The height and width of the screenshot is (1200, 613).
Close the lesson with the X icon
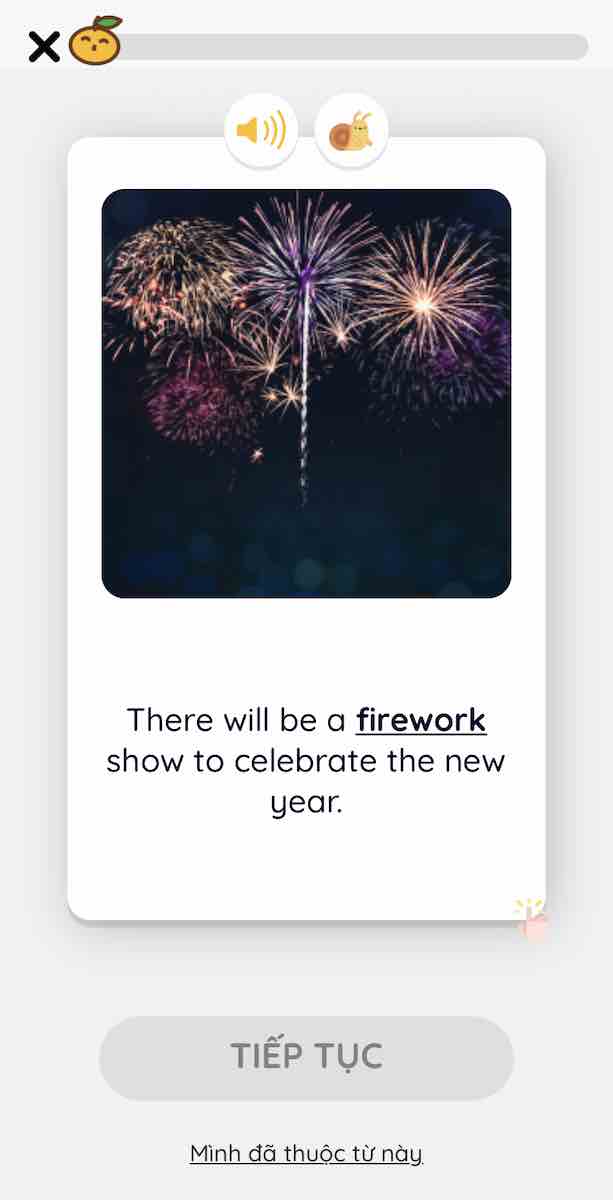[43, 46]
